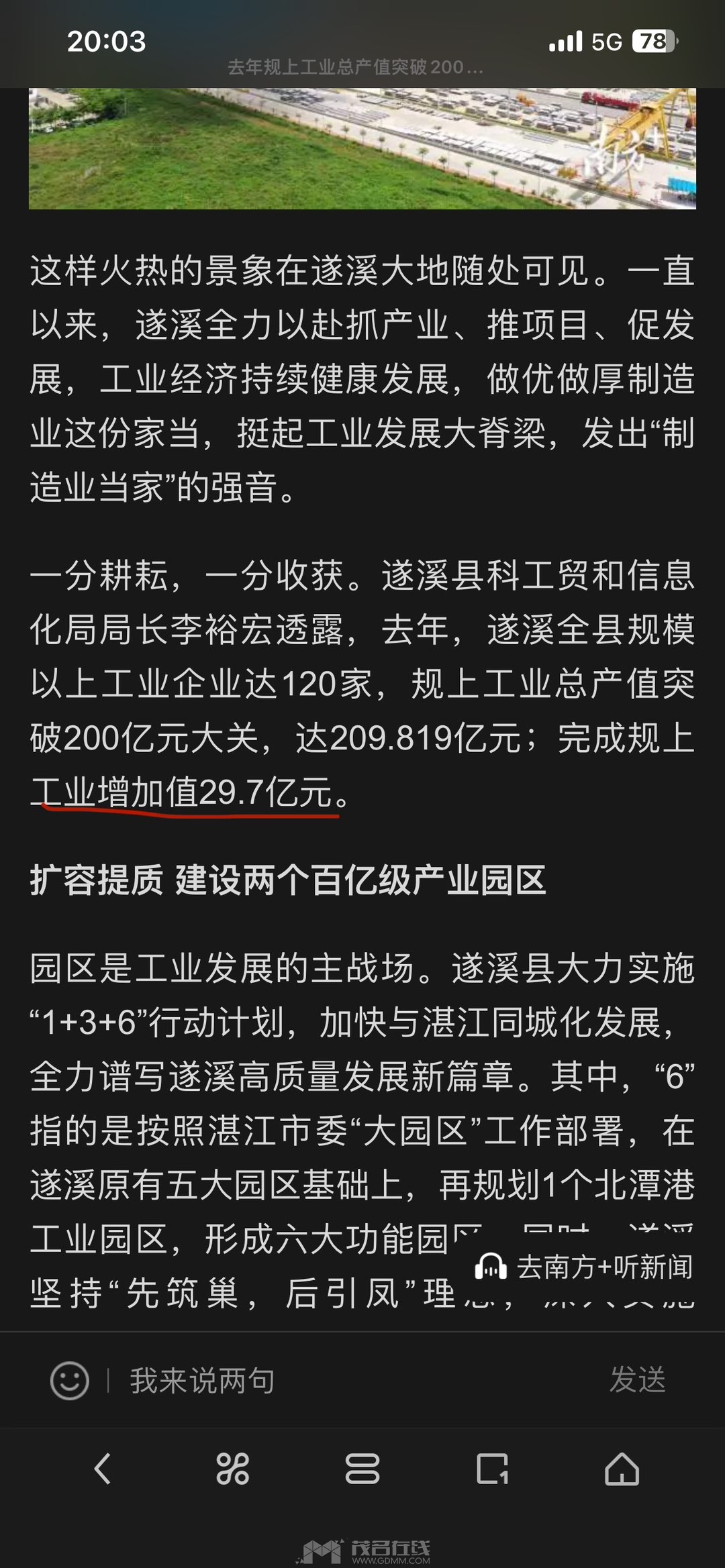
Task: Send the comment with 发送
Action: 637,1380
